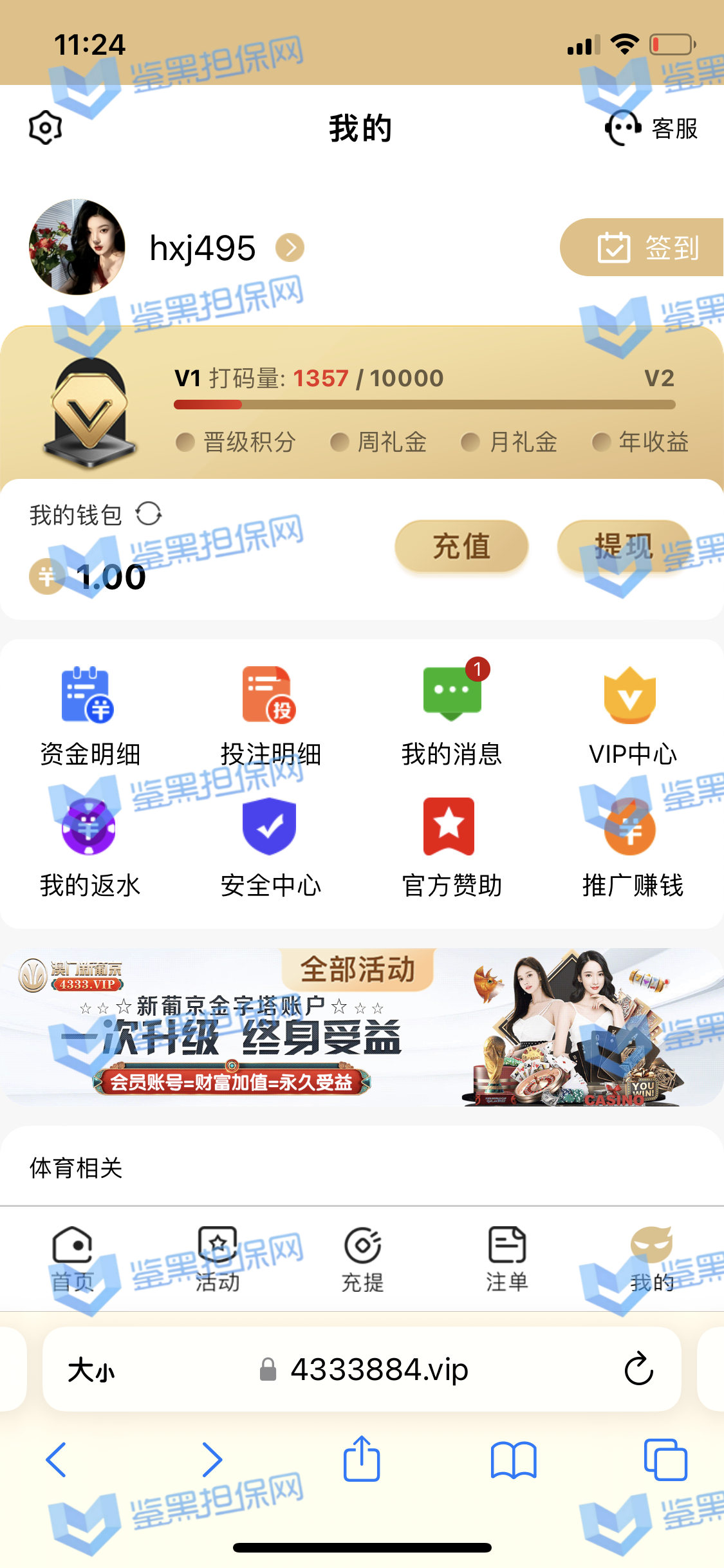Viewport: 724px width, 1568px height.
Task: Switch to the 首页 home tab
Action: pyautogui.click(x=73, y=1259)
